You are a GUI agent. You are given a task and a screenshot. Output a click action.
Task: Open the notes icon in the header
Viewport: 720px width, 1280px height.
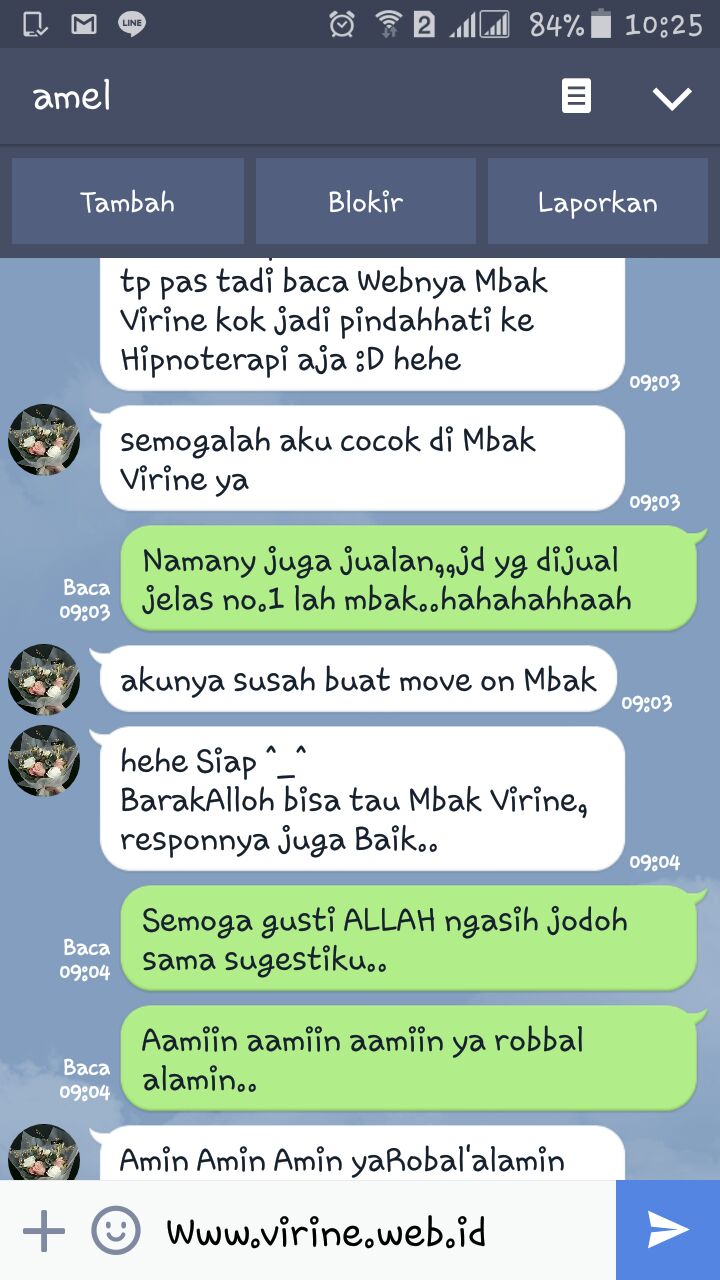576,97
